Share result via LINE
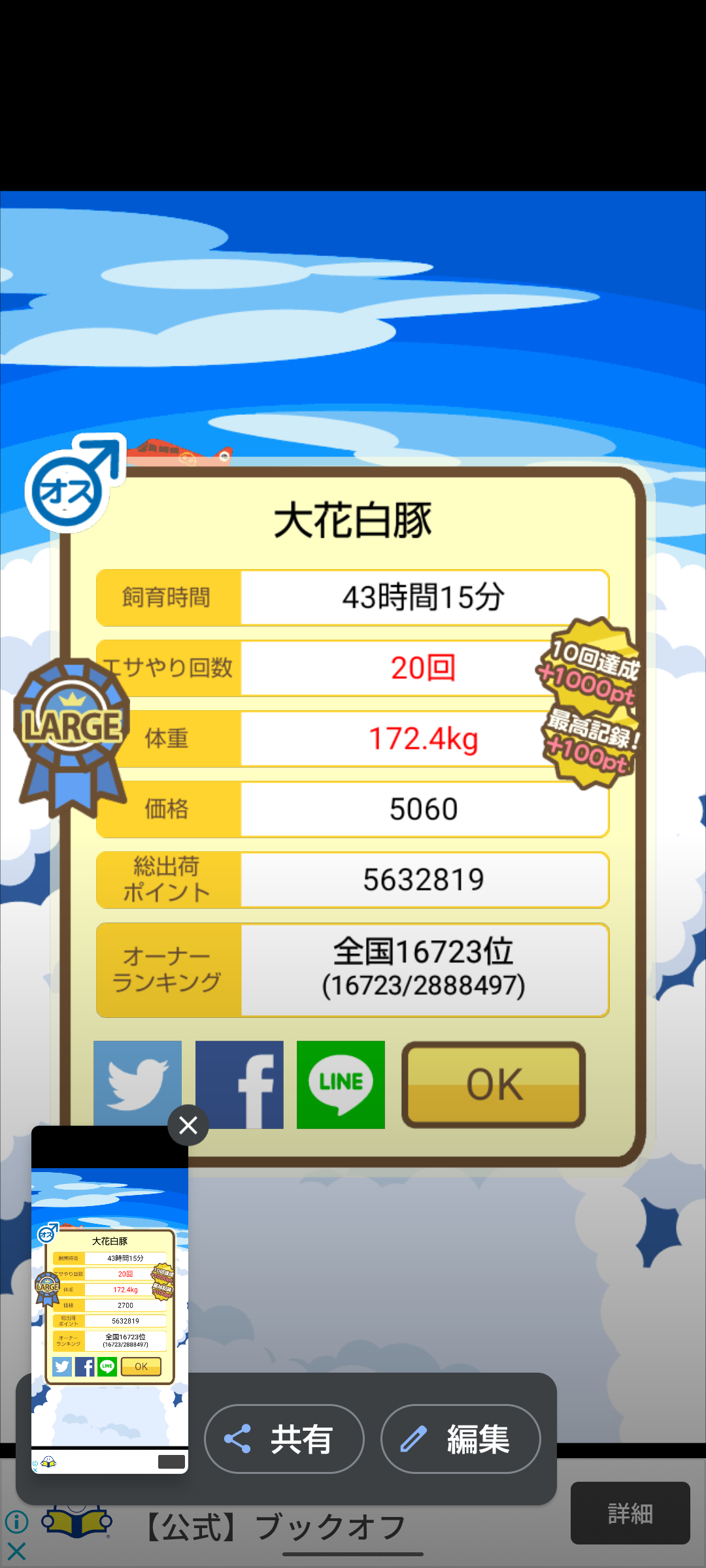The width and height of the screenshot is (706, 1568). [341, 1085]
